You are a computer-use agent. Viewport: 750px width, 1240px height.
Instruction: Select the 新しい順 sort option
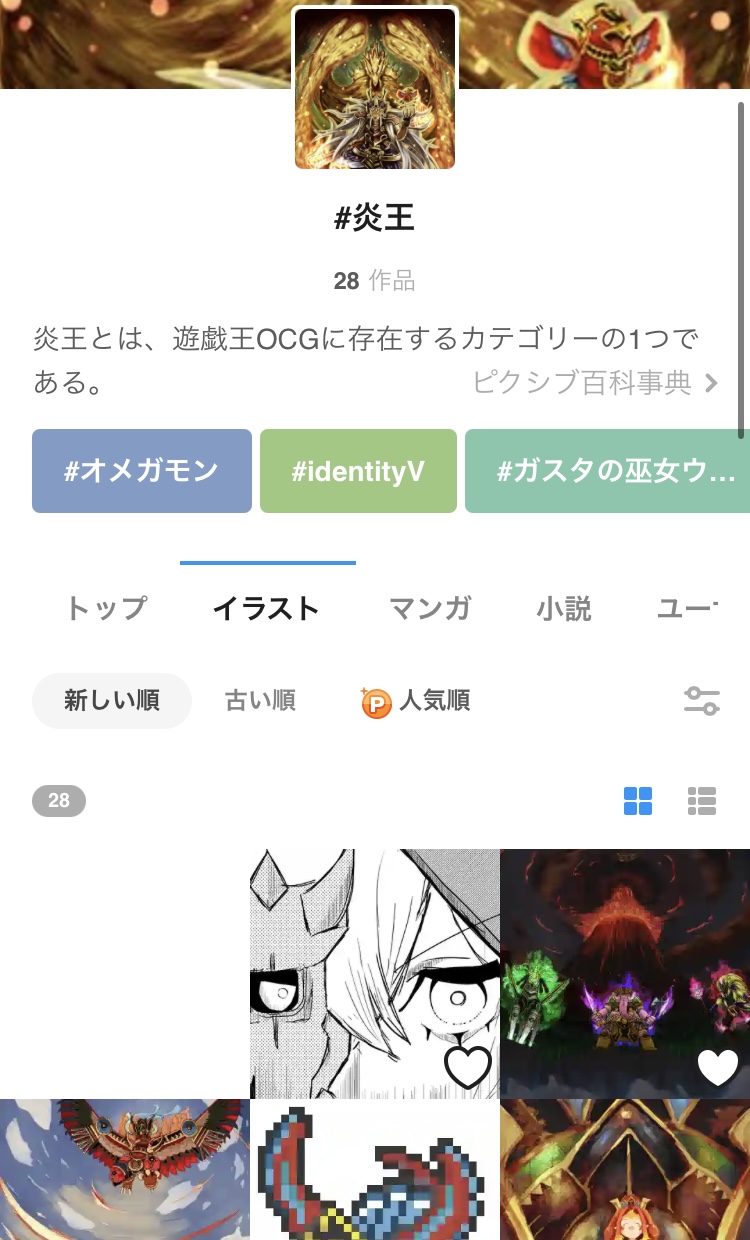112,701
